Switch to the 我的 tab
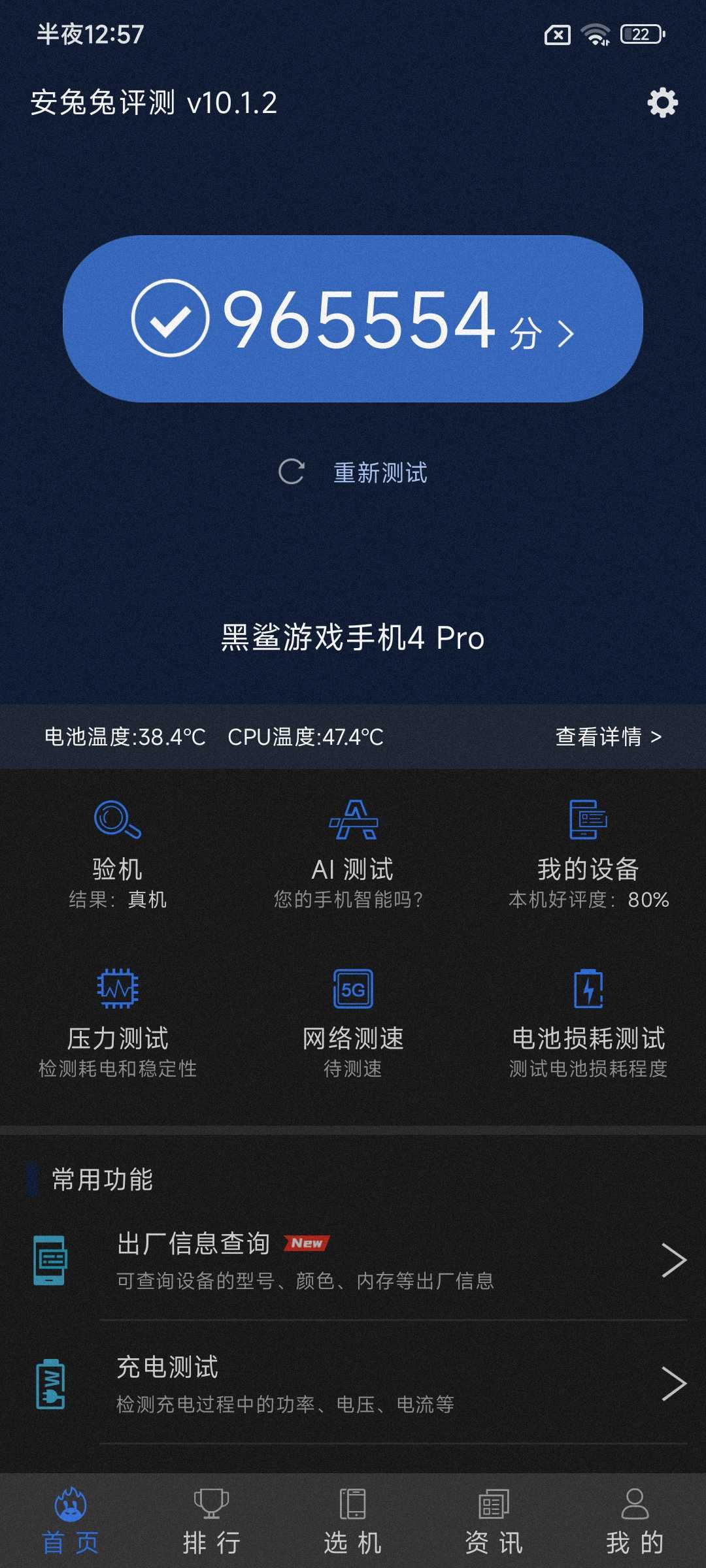 click(x=635, y=1521)
